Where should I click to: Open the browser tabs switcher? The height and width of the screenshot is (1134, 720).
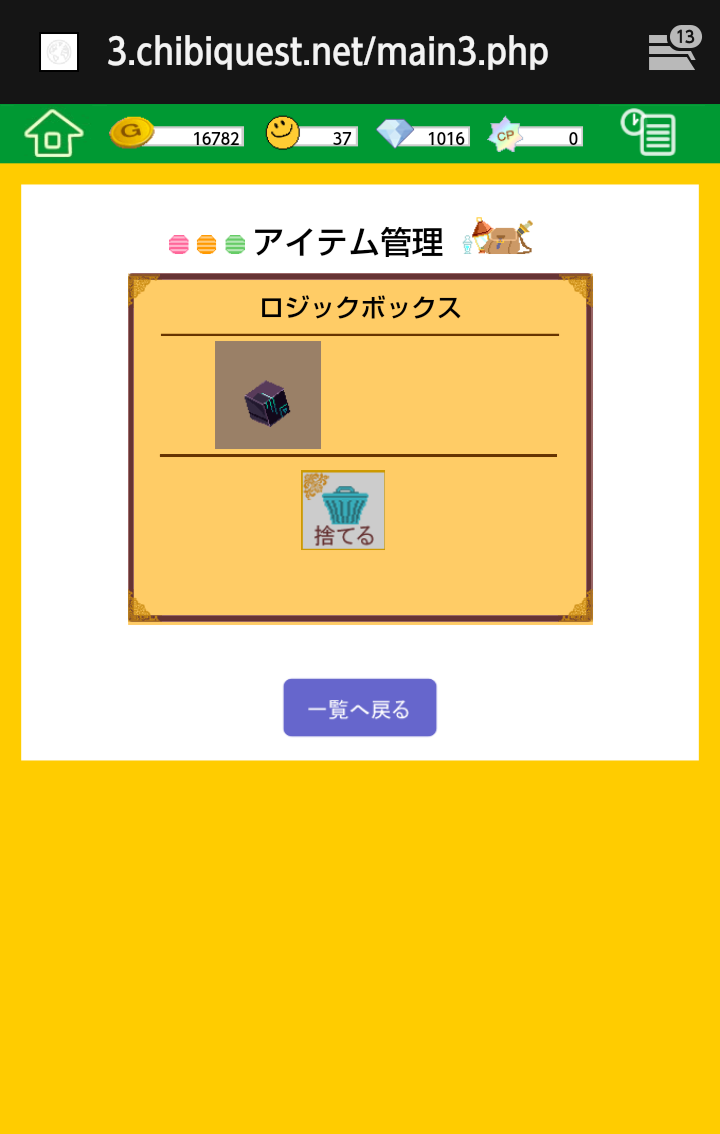tap(673, 50)
